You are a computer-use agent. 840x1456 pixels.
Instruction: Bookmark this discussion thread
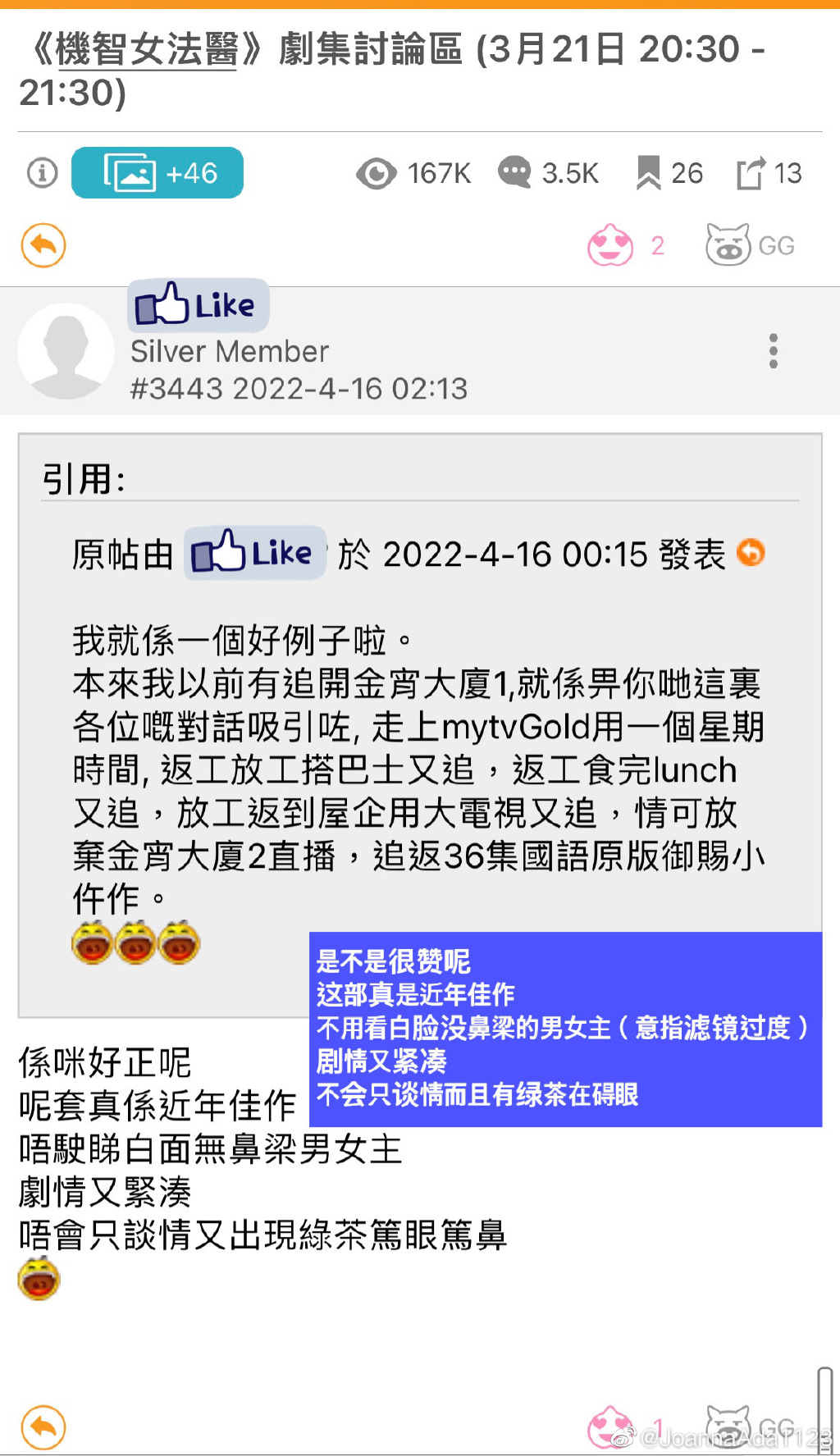[x=648, y=173]
